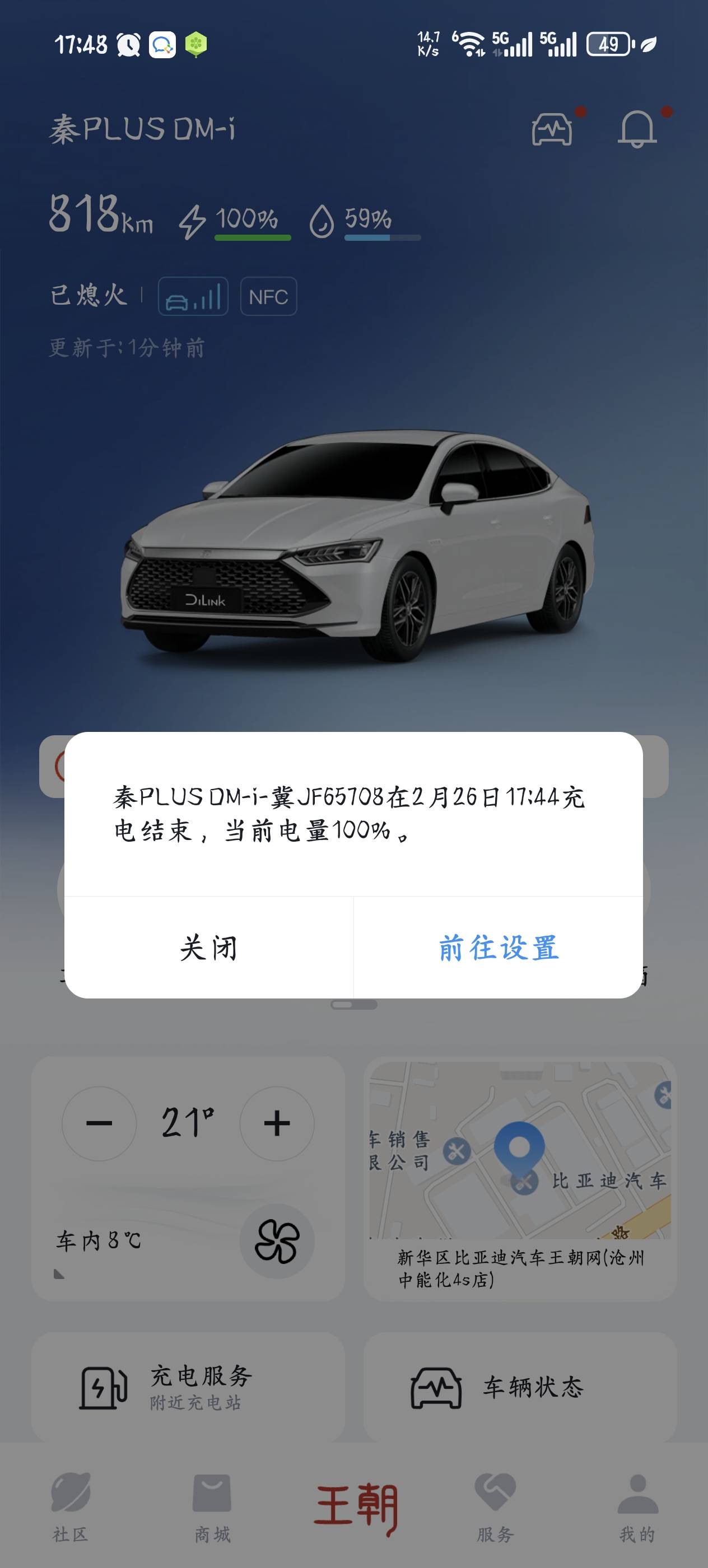Image resolution: width=708 pixels, height=1568 pixels.
Task: Switch to the 社区 tab
Action: 71,1507
